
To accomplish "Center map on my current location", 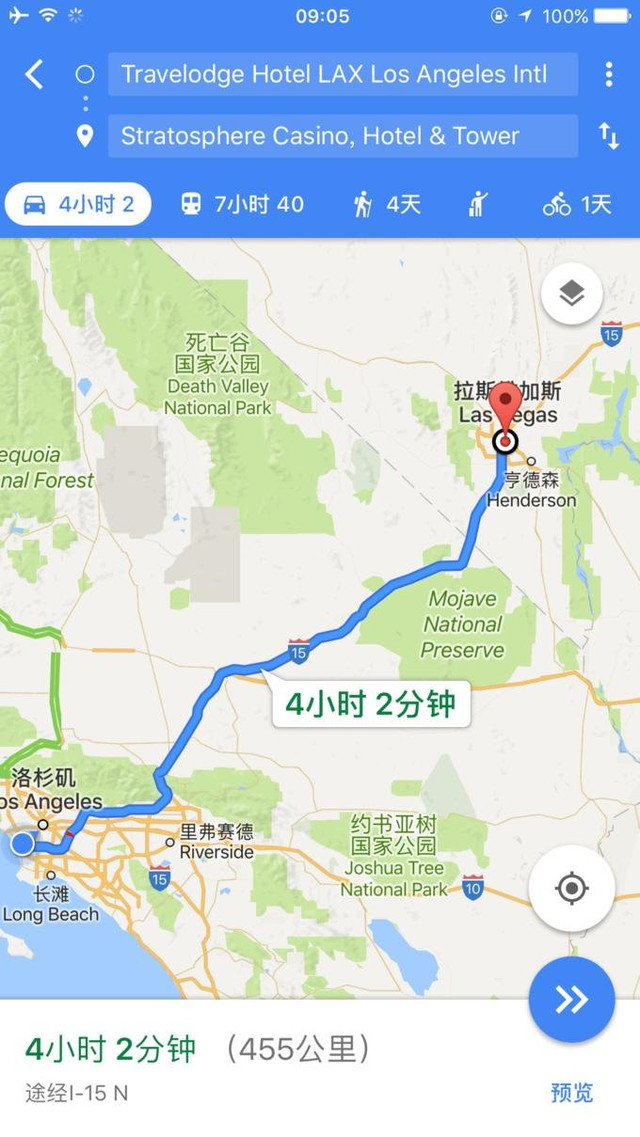I will tap(571, 888).
